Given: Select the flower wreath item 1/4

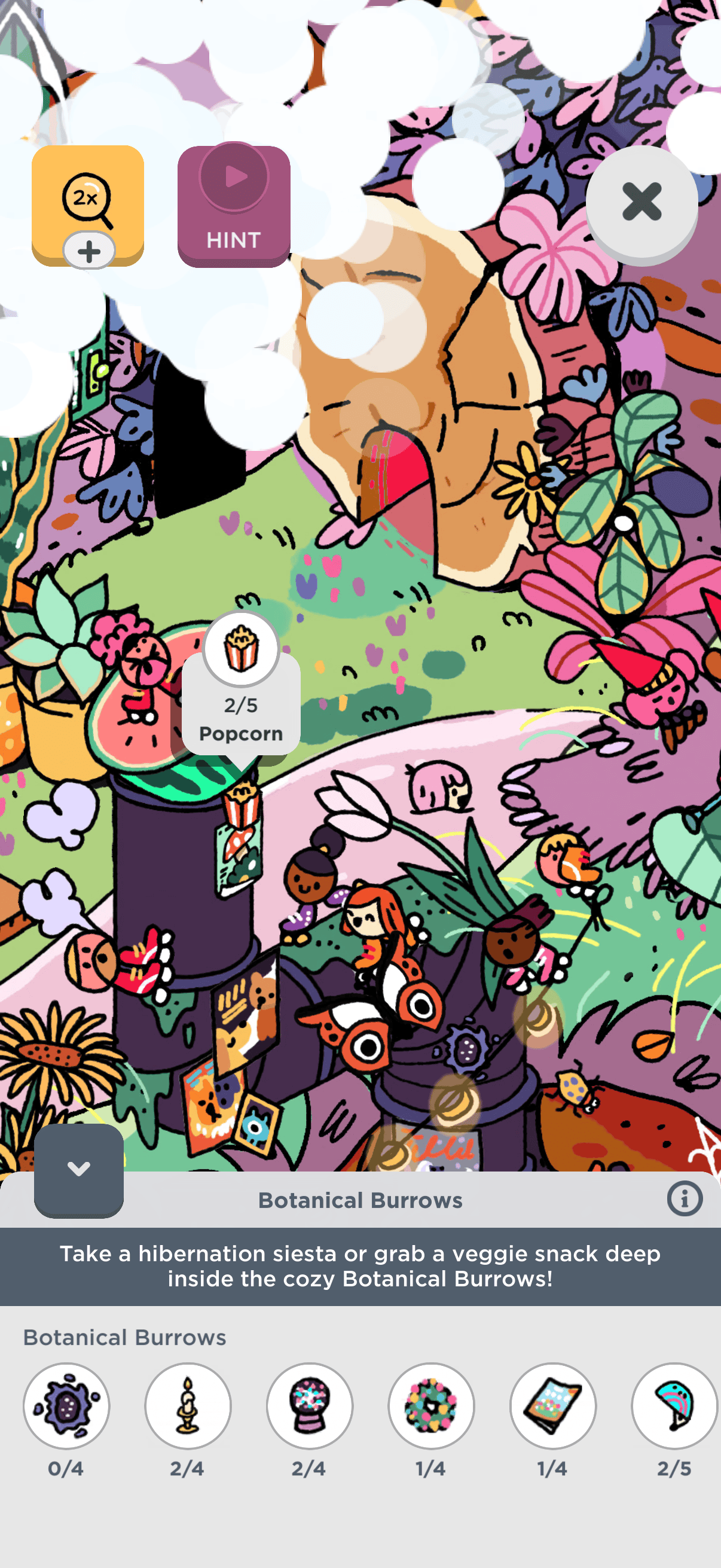Looking at the screenshot, I should (431, 1405).
